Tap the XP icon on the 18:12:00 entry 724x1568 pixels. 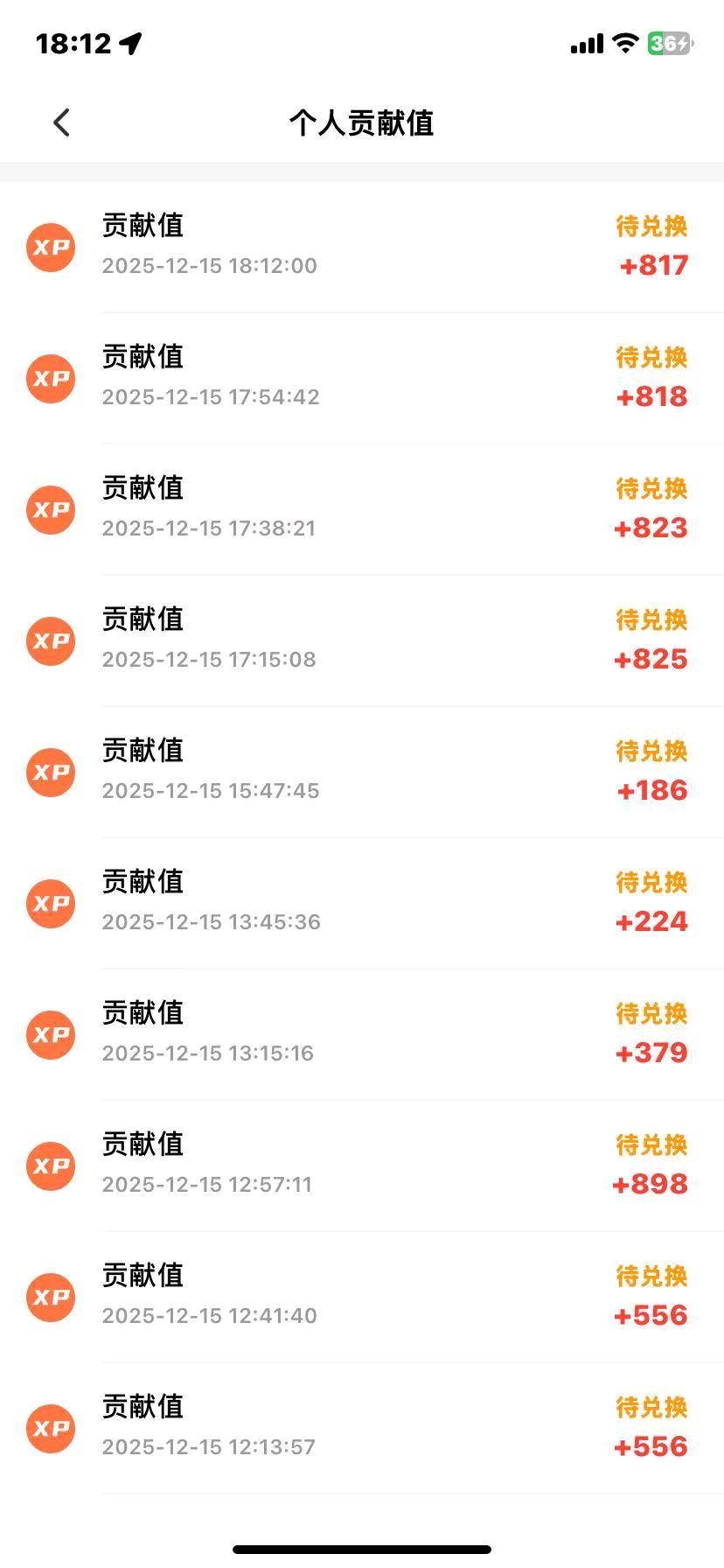50,248
